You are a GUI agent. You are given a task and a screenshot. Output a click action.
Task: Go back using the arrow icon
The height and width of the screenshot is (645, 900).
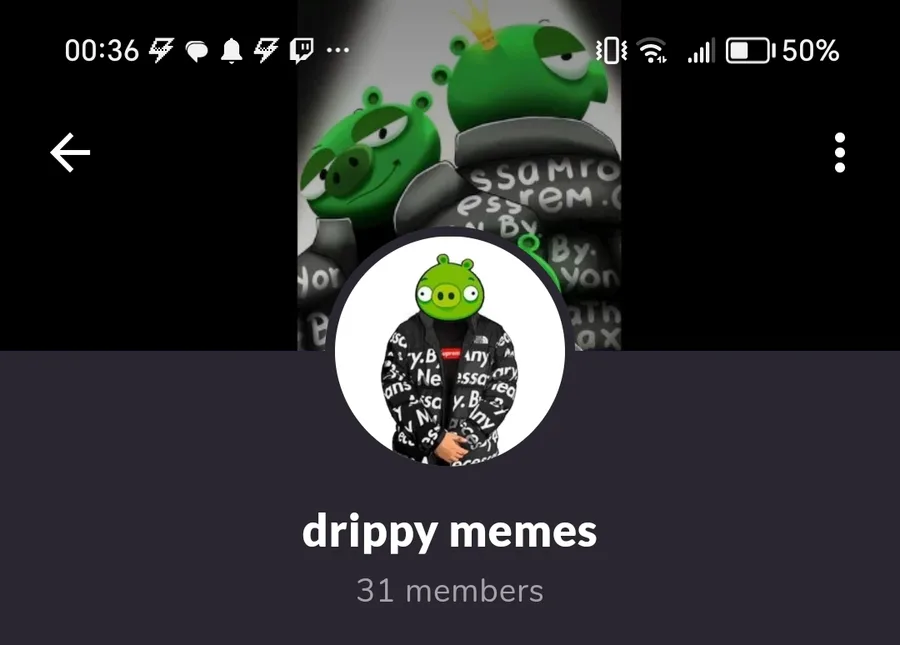tap(70, 153)
